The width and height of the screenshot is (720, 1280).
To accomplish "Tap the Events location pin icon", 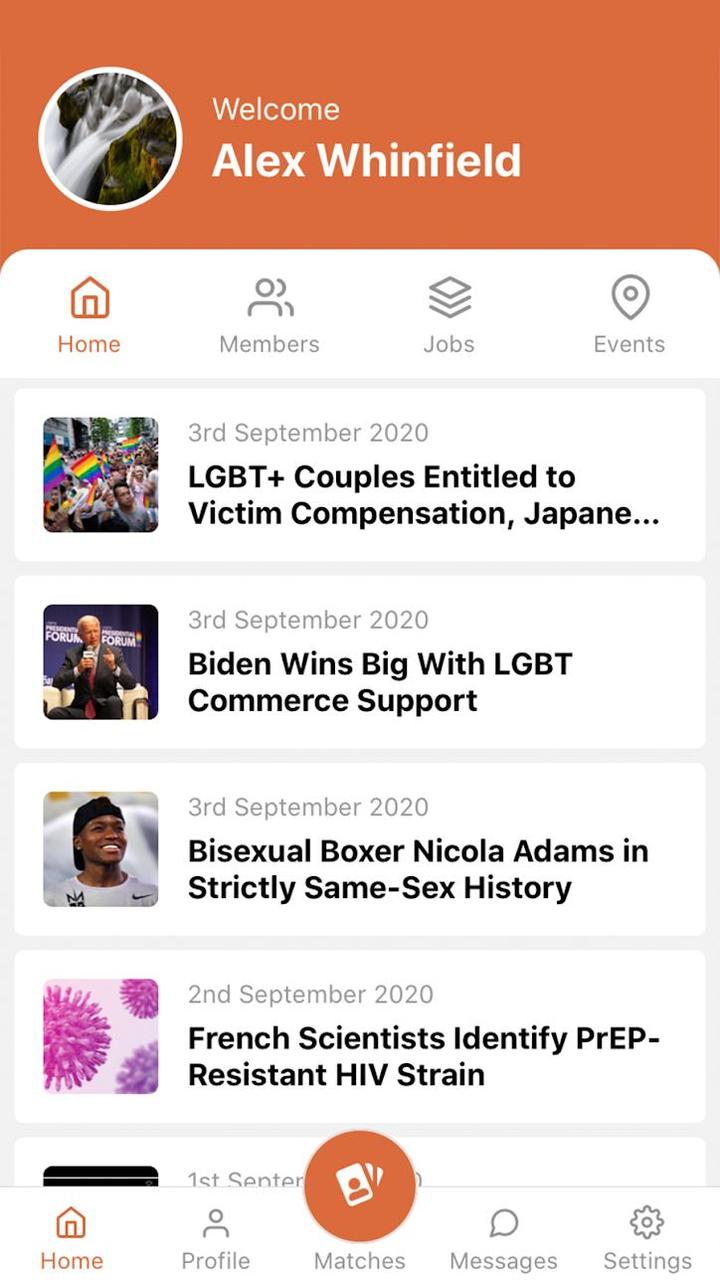I will pyautogui.click(x=629, y=295).
